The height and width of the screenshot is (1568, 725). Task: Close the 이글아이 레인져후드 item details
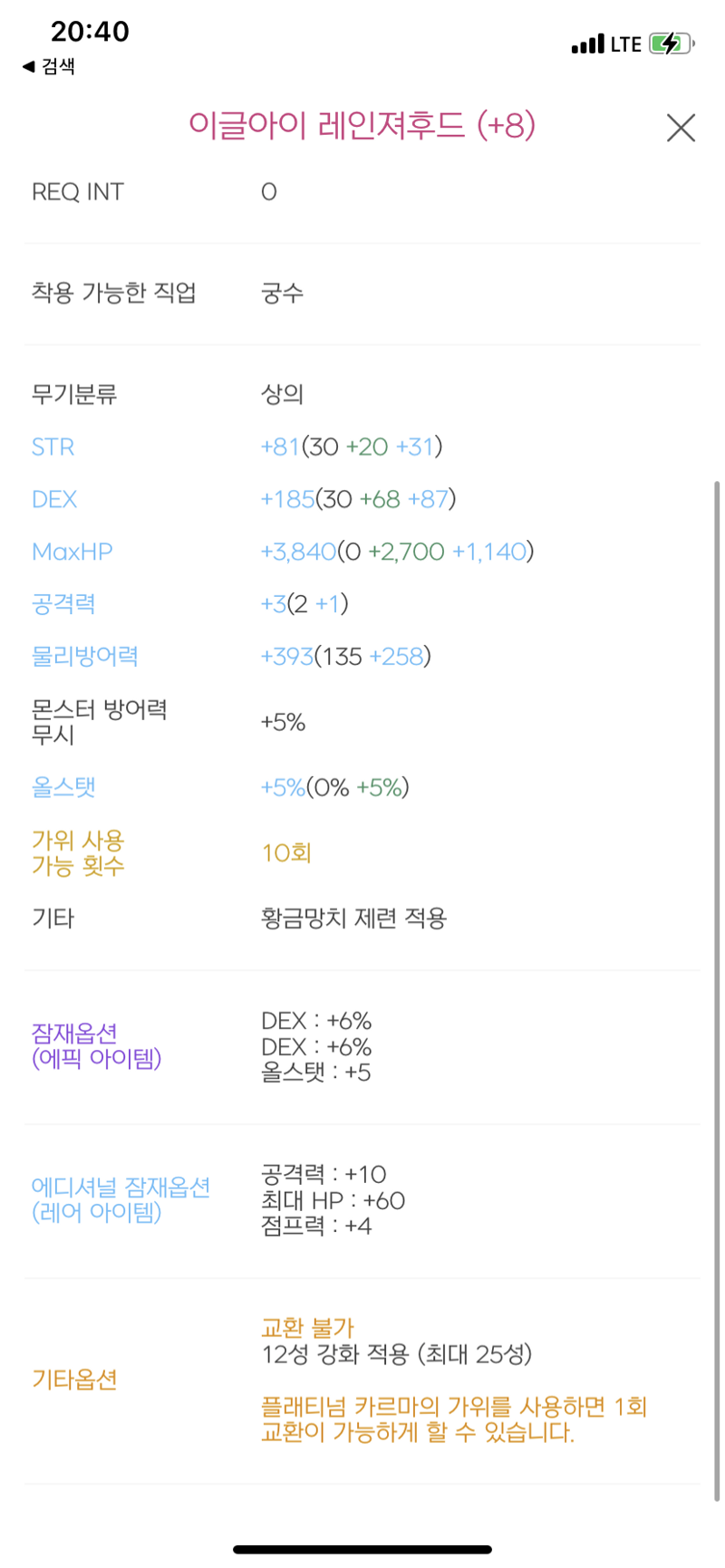(x=681, y=128)
